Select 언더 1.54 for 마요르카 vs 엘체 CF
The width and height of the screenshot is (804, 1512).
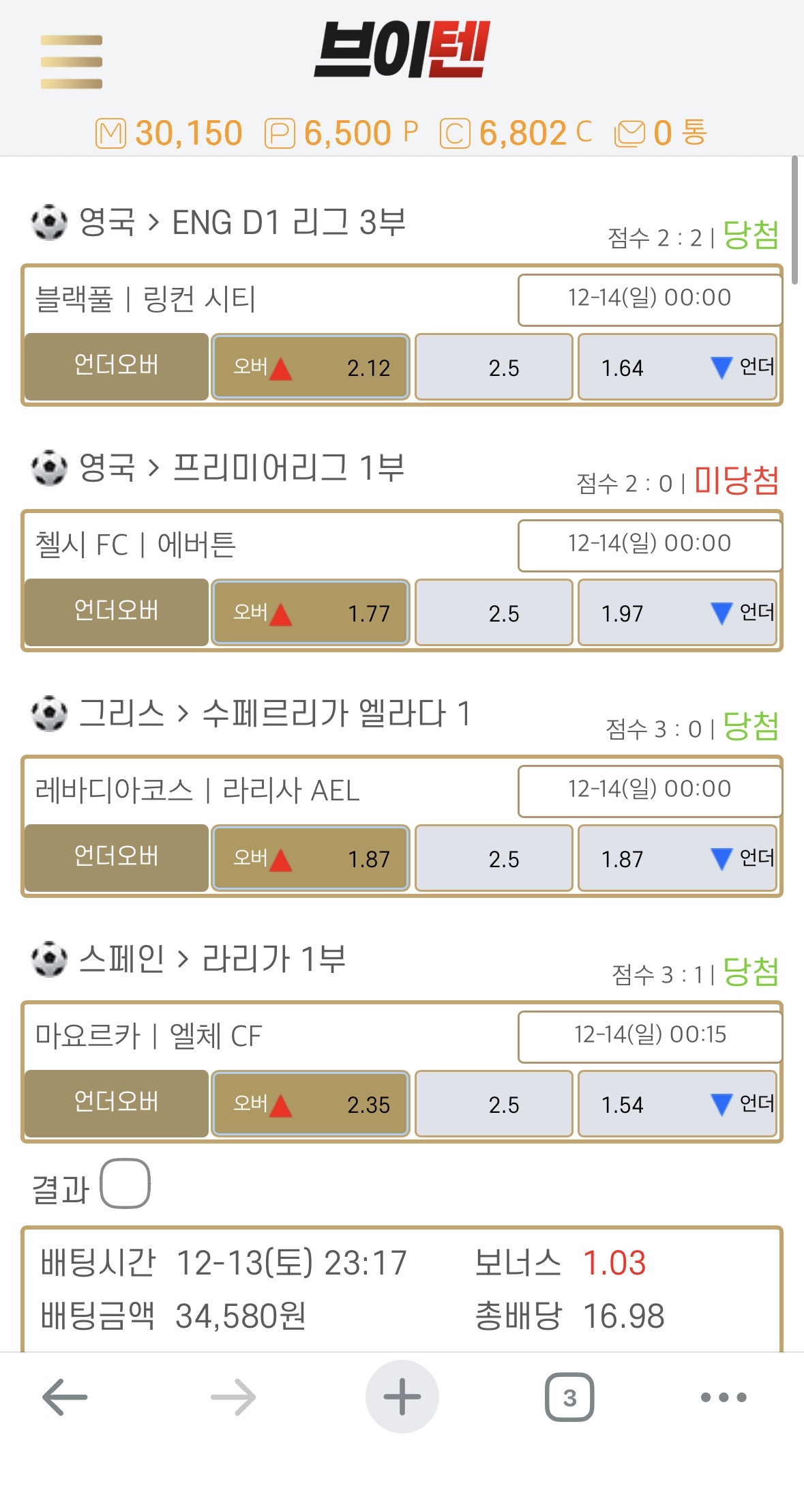coord(677,1104)
